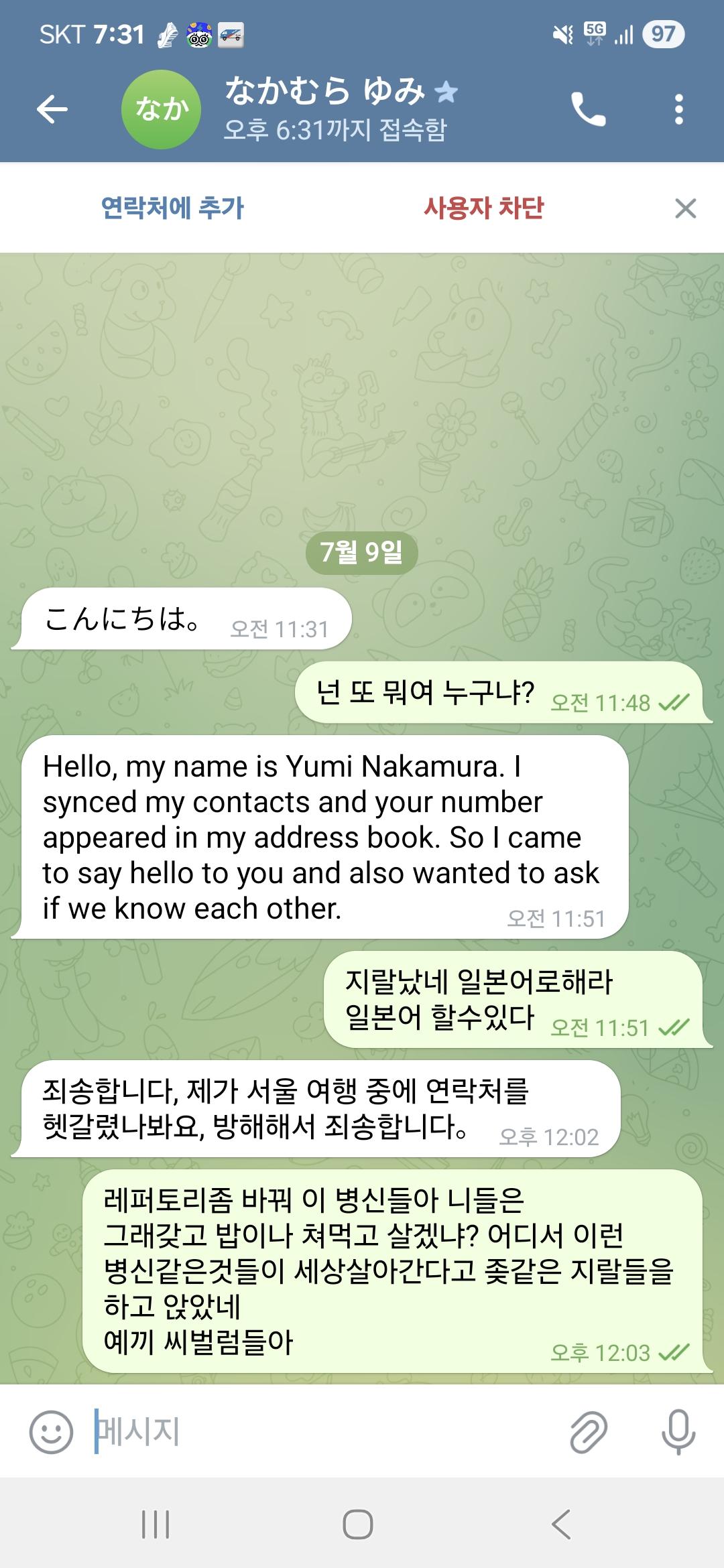Tap 연락처에 추가 to add contact
This screenshot has height=1568, width=724.
coord(172,208)
